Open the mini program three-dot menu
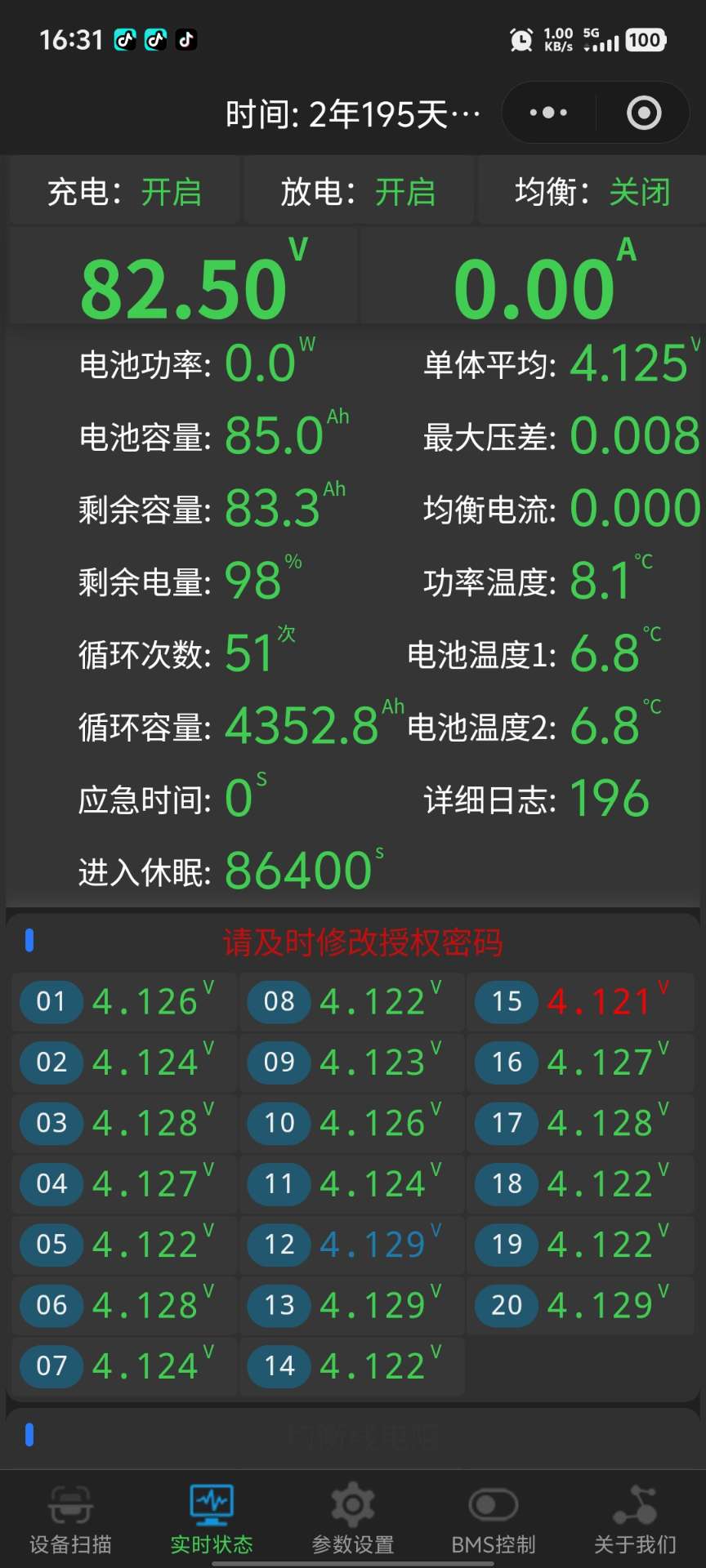706x1568 pixels. tap(548, 113)
